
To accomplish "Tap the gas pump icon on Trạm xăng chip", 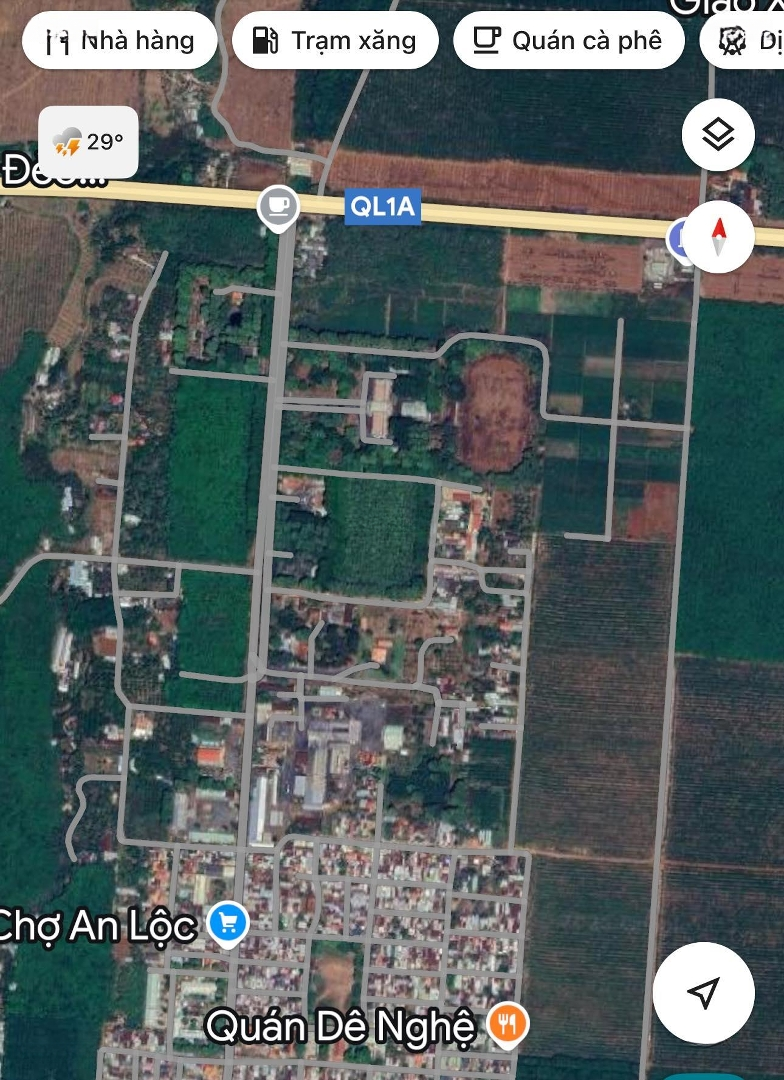I will click(x=266, y=40).
